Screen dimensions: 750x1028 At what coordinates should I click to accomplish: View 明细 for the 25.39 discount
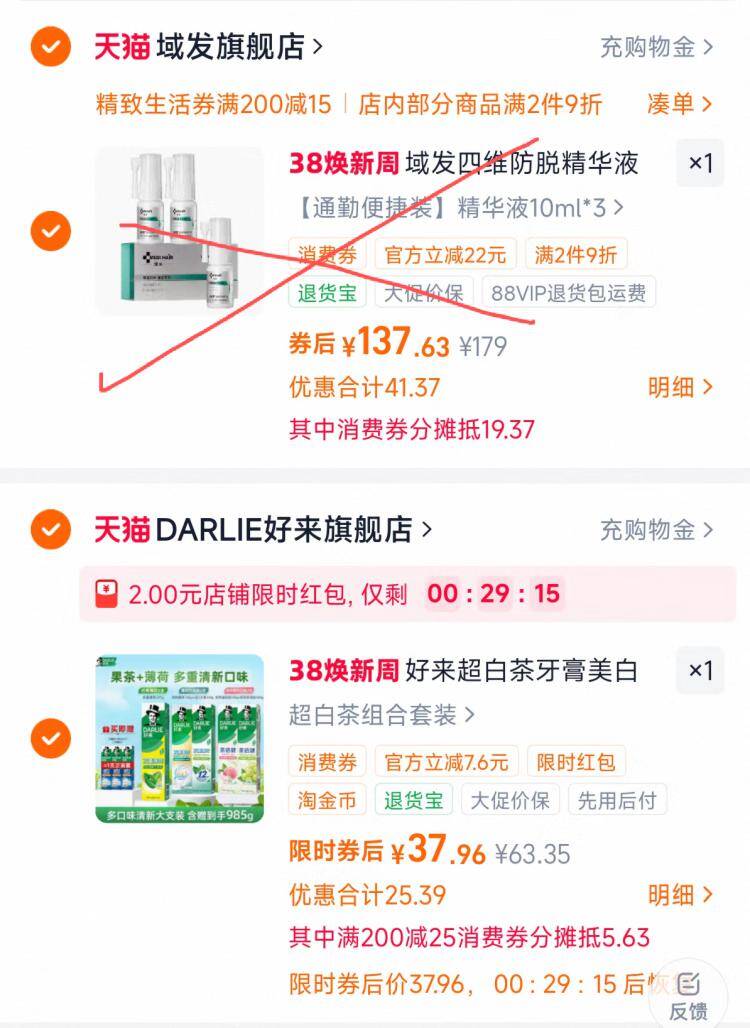[x=679, y=894]
